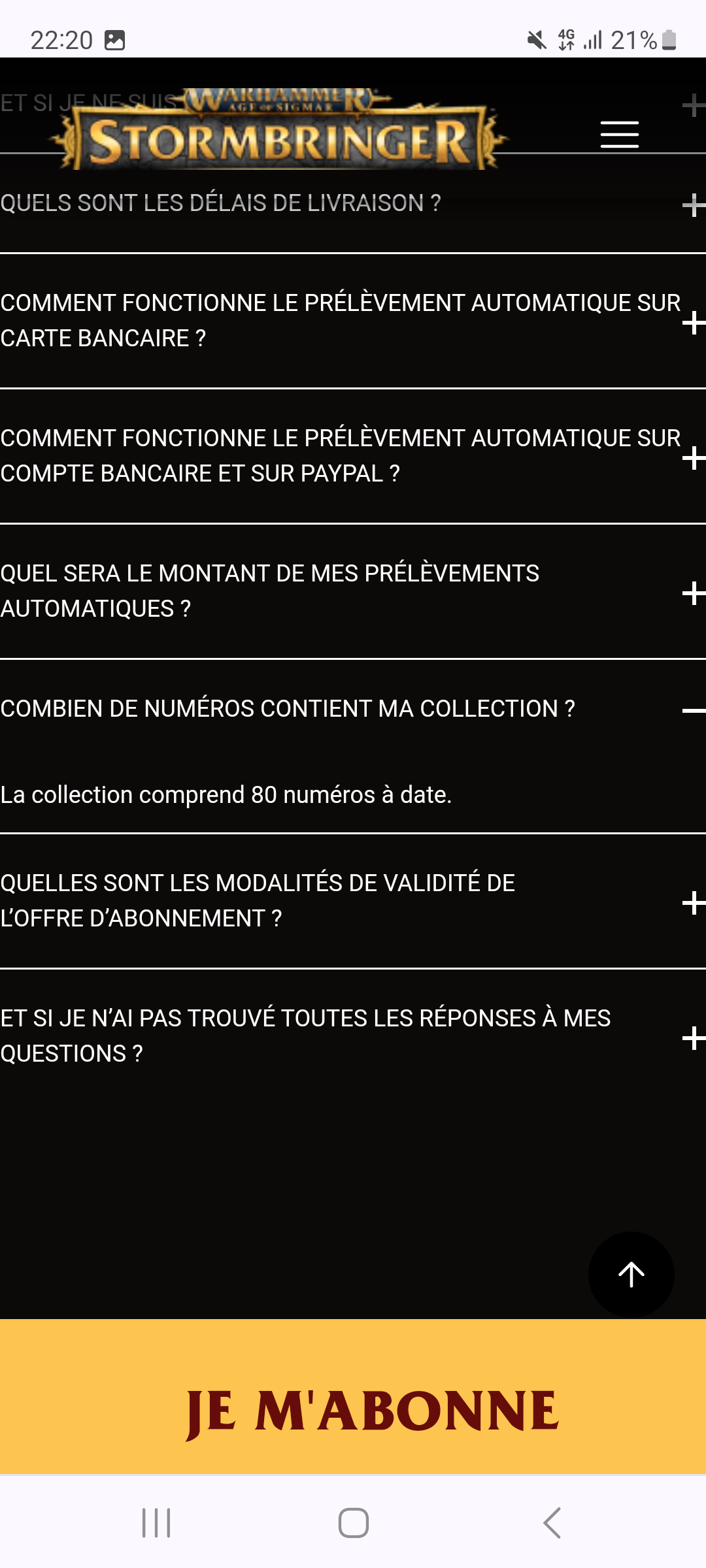Viewport: 706px width, 1568px height.
Task: Expand 'Et si je n'ai pas trouvé toutes les réponses'
Action: coord(692,1037)
